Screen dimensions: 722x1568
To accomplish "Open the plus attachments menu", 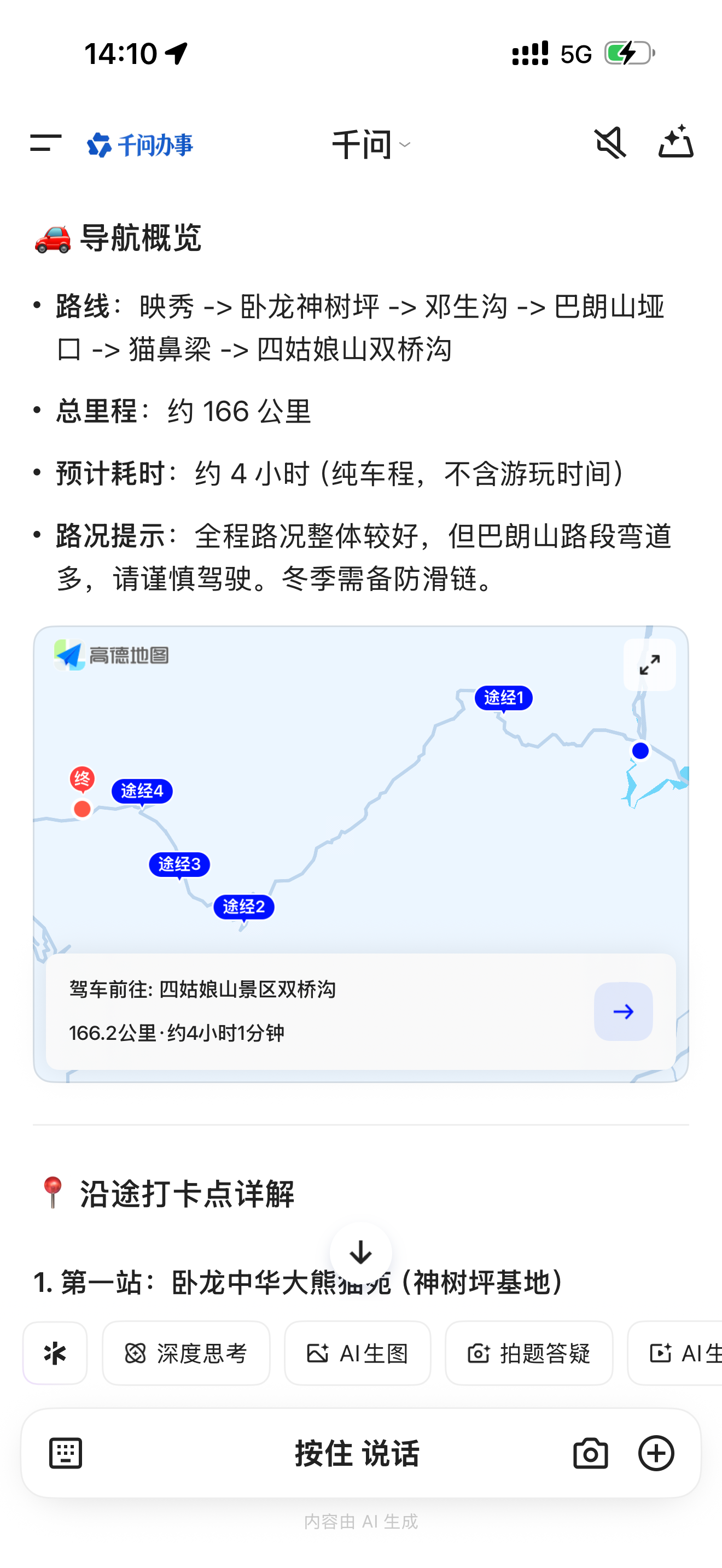I will pyautogui.click(x=656, y=1454).
